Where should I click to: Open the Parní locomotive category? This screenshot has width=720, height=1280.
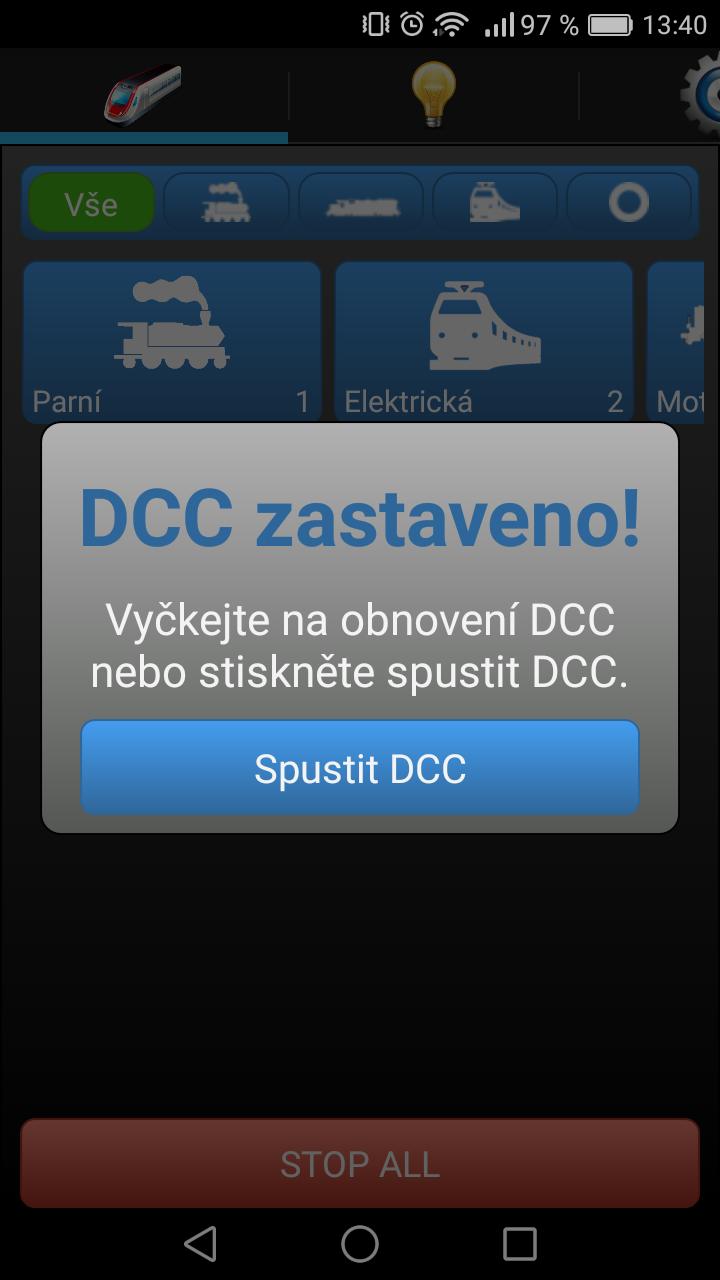(x=172, y=342)
